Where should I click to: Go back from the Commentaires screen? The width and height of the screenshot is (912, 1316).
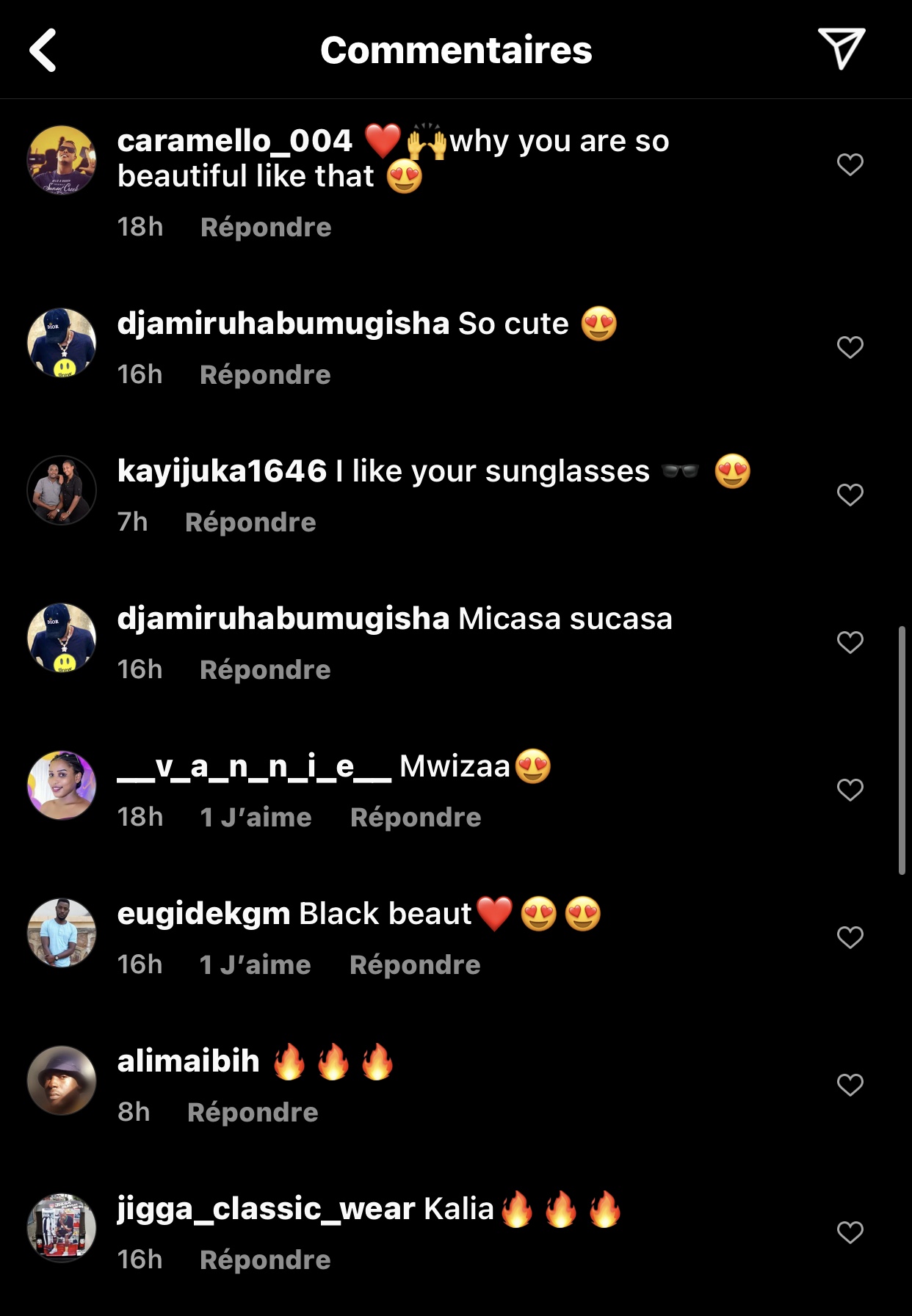point(43,51)
